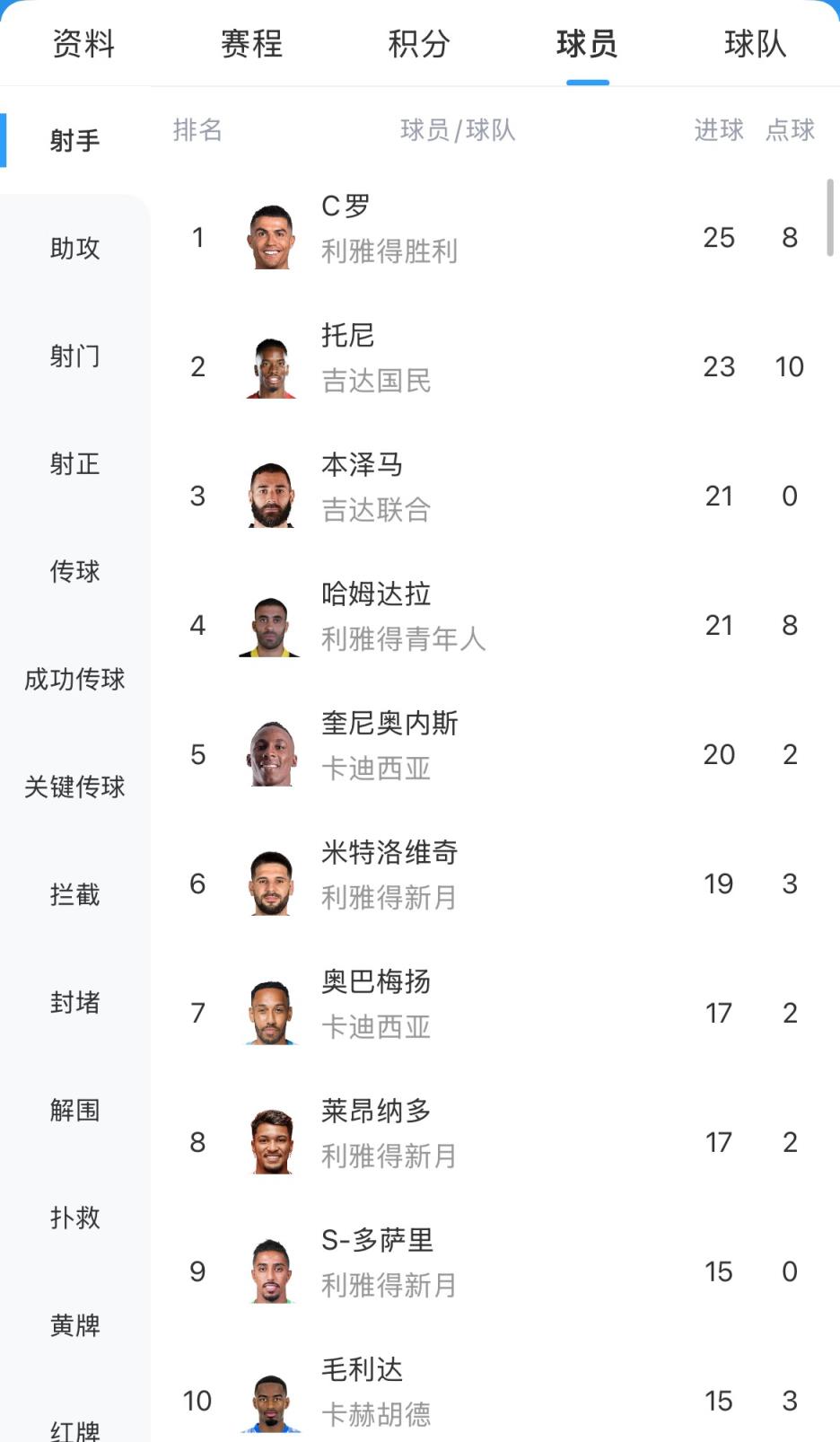Screen dimensions: 840x1442
Task: Open 哈姆达拉's player row
Action: tap(495, 625)
